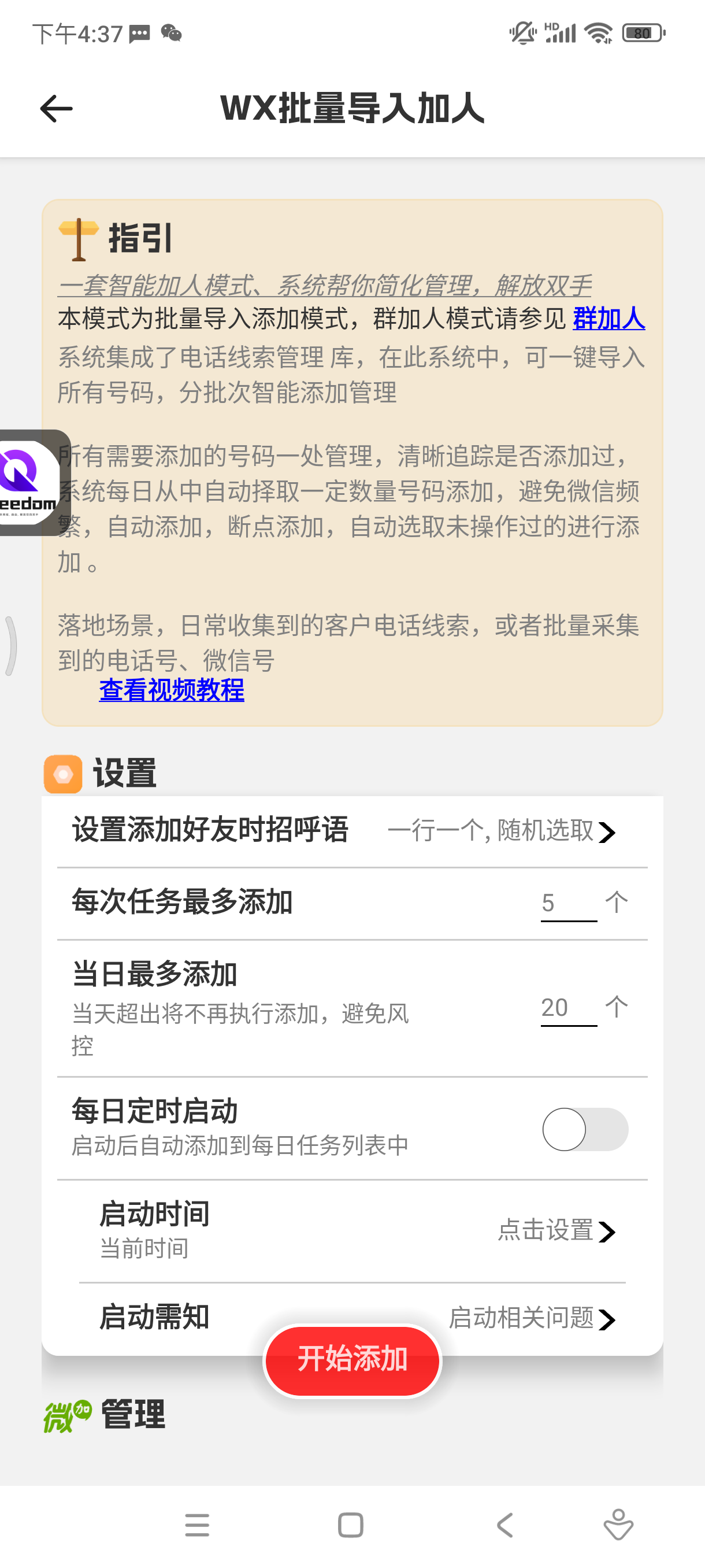Enable the 每日定时启动 switch
This screenshot has height=1568, width=705.
coord(585,1129)
